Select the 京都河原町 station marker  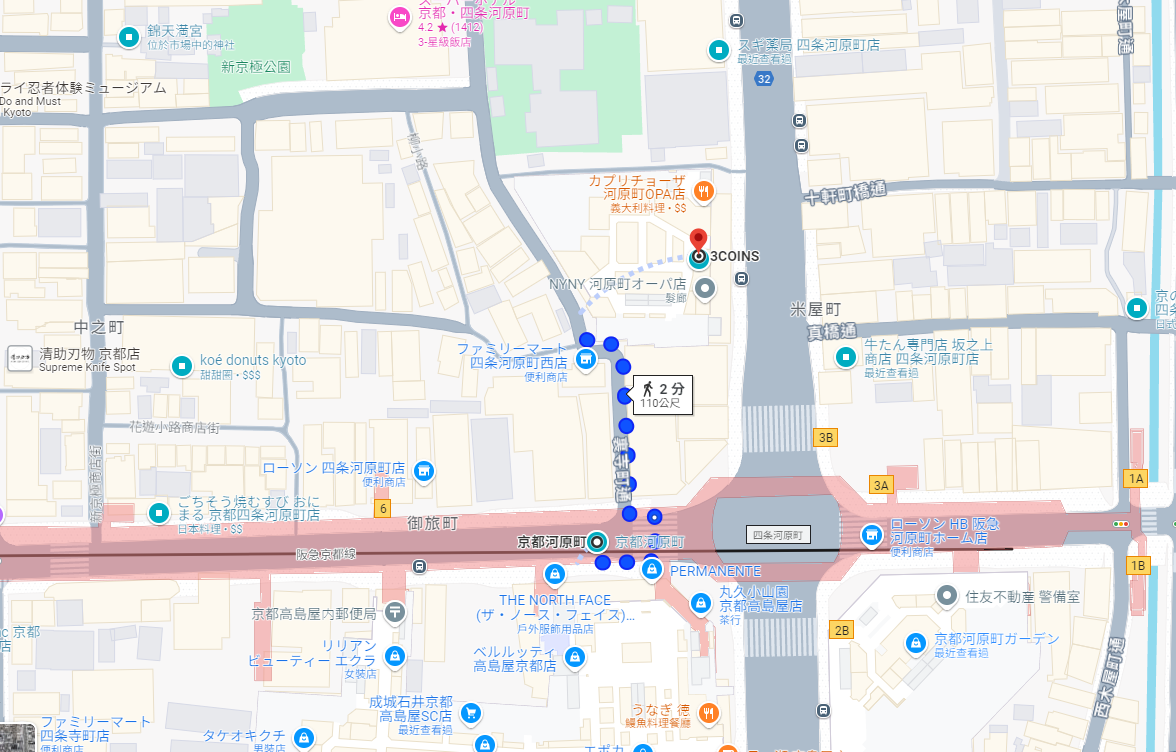pyautogui.click(x=597, y=542)
